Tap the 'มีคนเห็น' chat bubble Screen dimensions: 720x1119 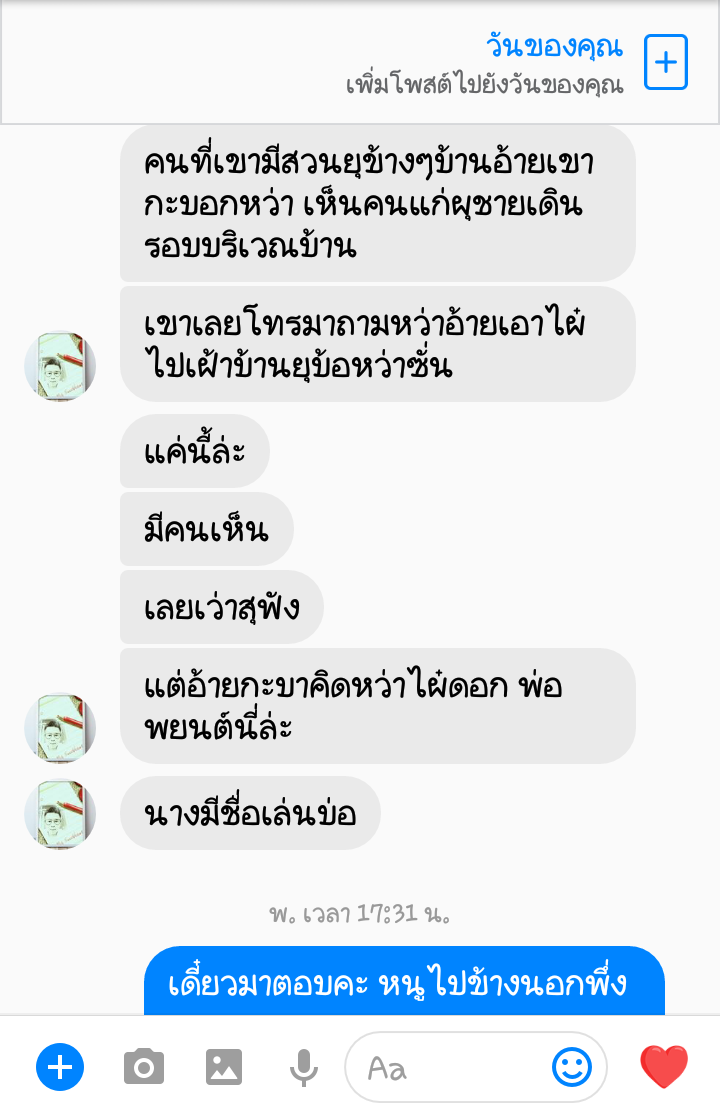click(206, 529)
